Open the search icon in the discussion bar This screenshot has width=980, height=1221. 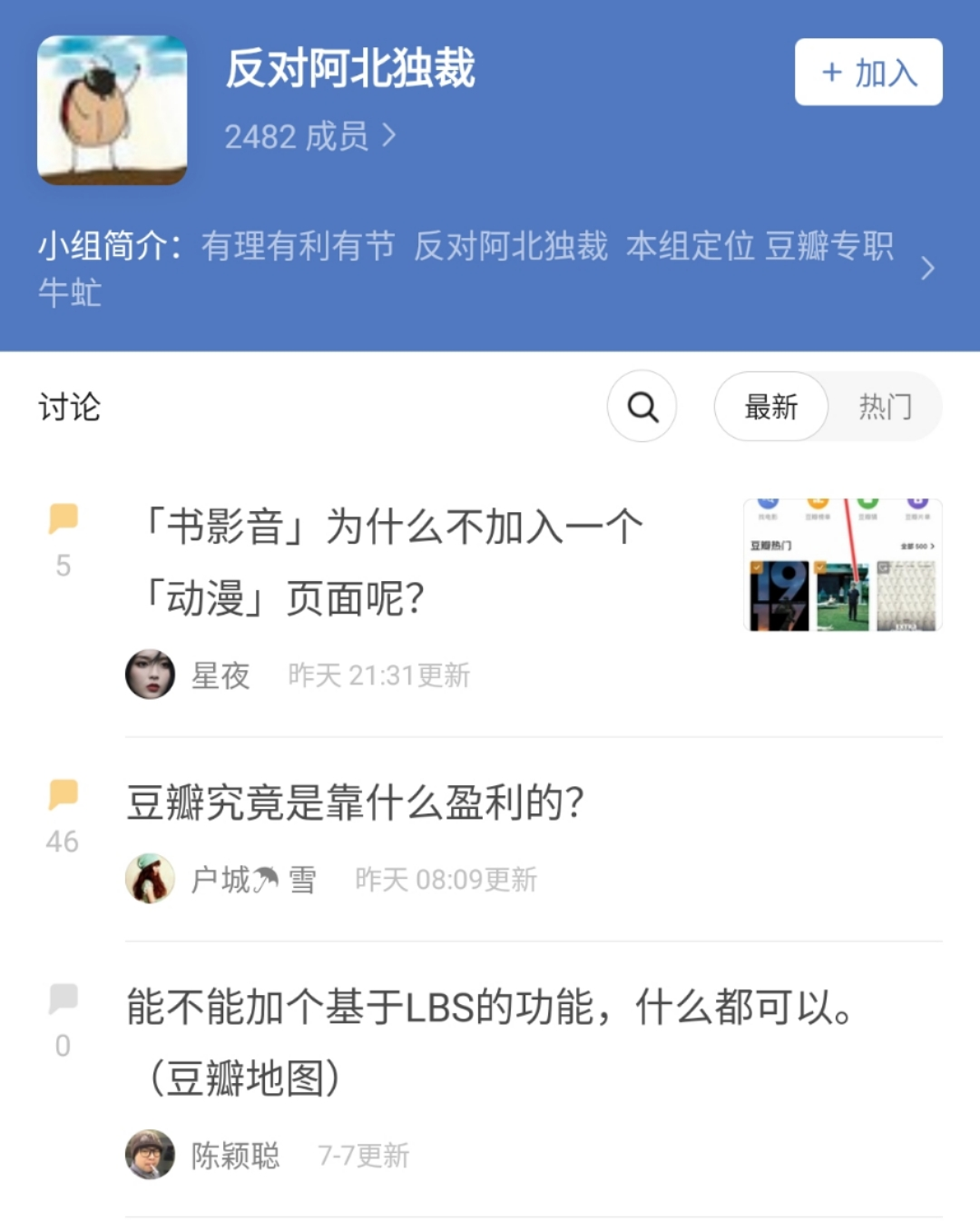(642, 409)
